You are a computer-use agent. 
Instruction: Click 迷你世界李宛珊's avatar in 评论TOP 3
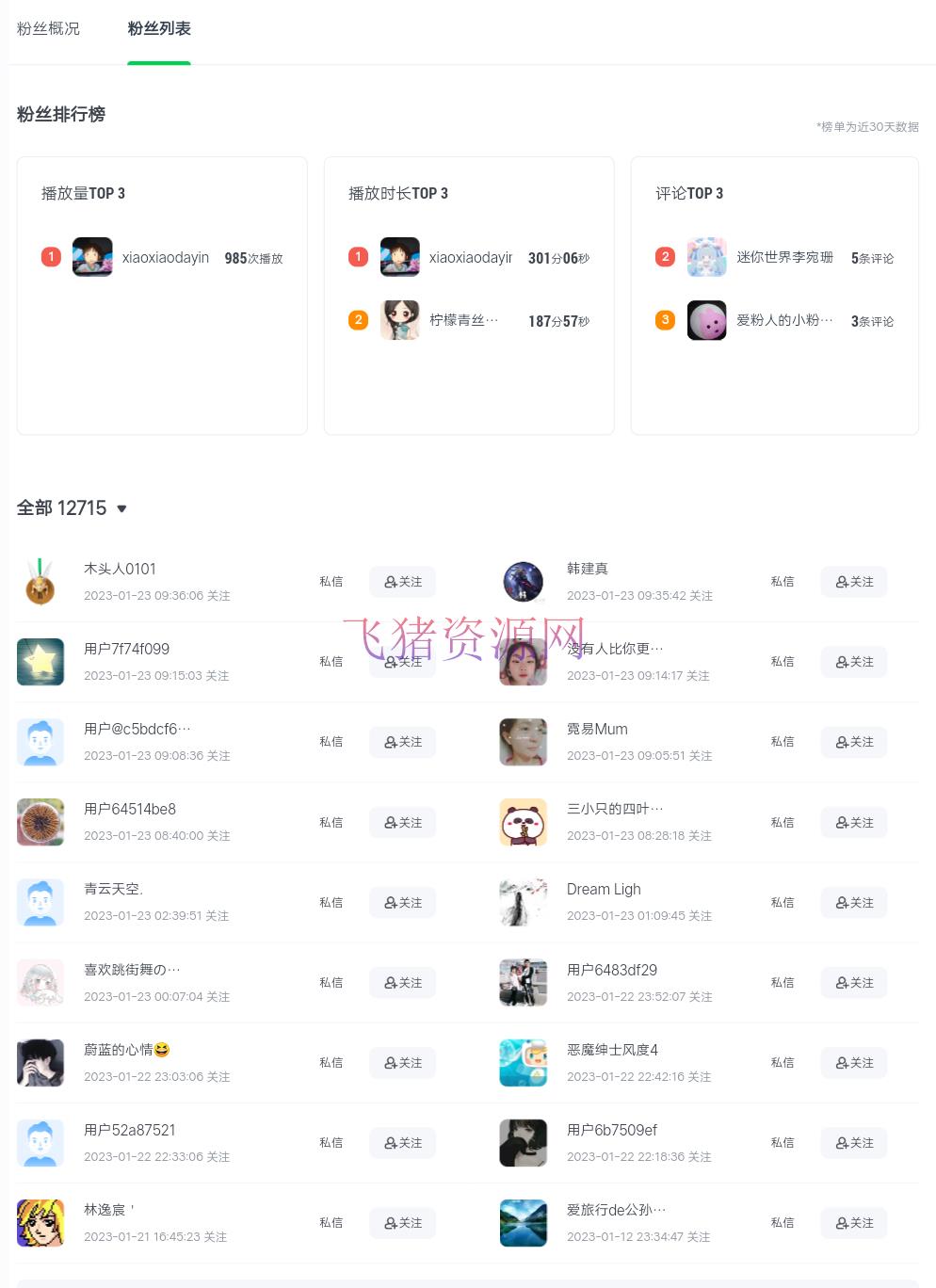pos(706,257)
